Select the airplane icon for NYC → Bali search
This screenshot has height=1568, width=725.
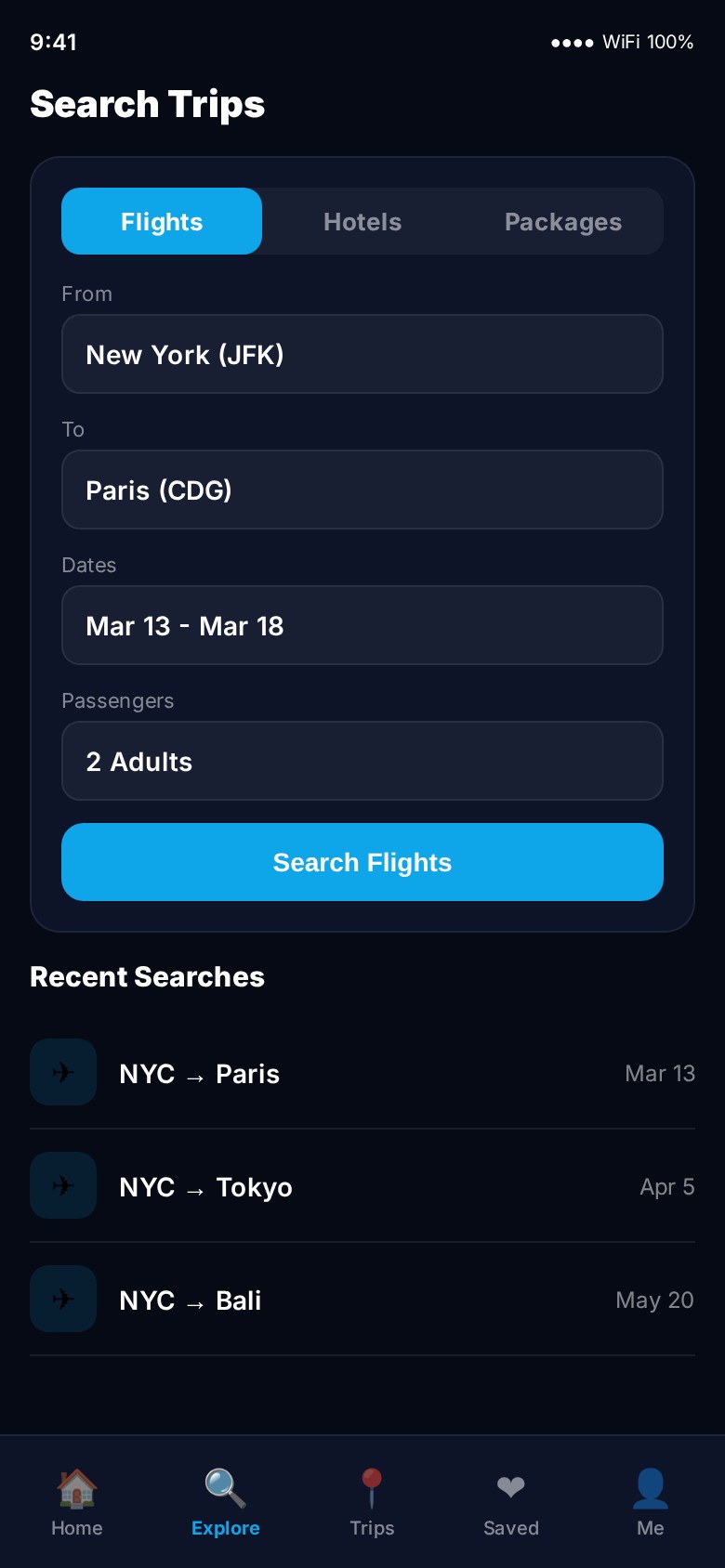click(x=63, y=1299)
